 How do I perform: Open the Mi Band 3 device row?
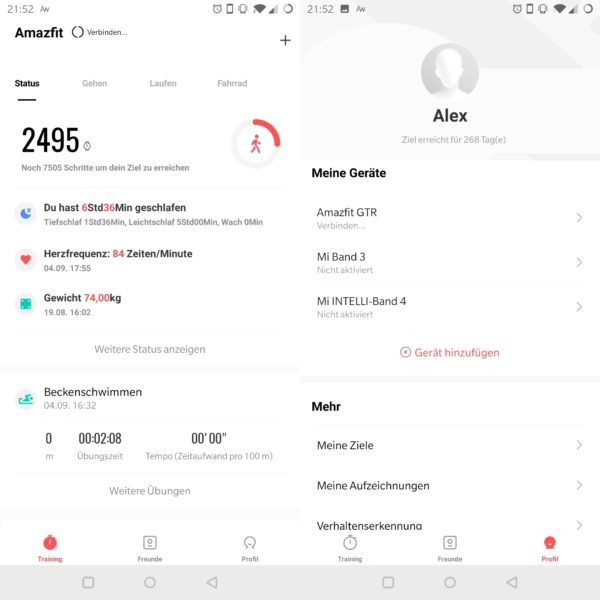click(x=450, y=262)
